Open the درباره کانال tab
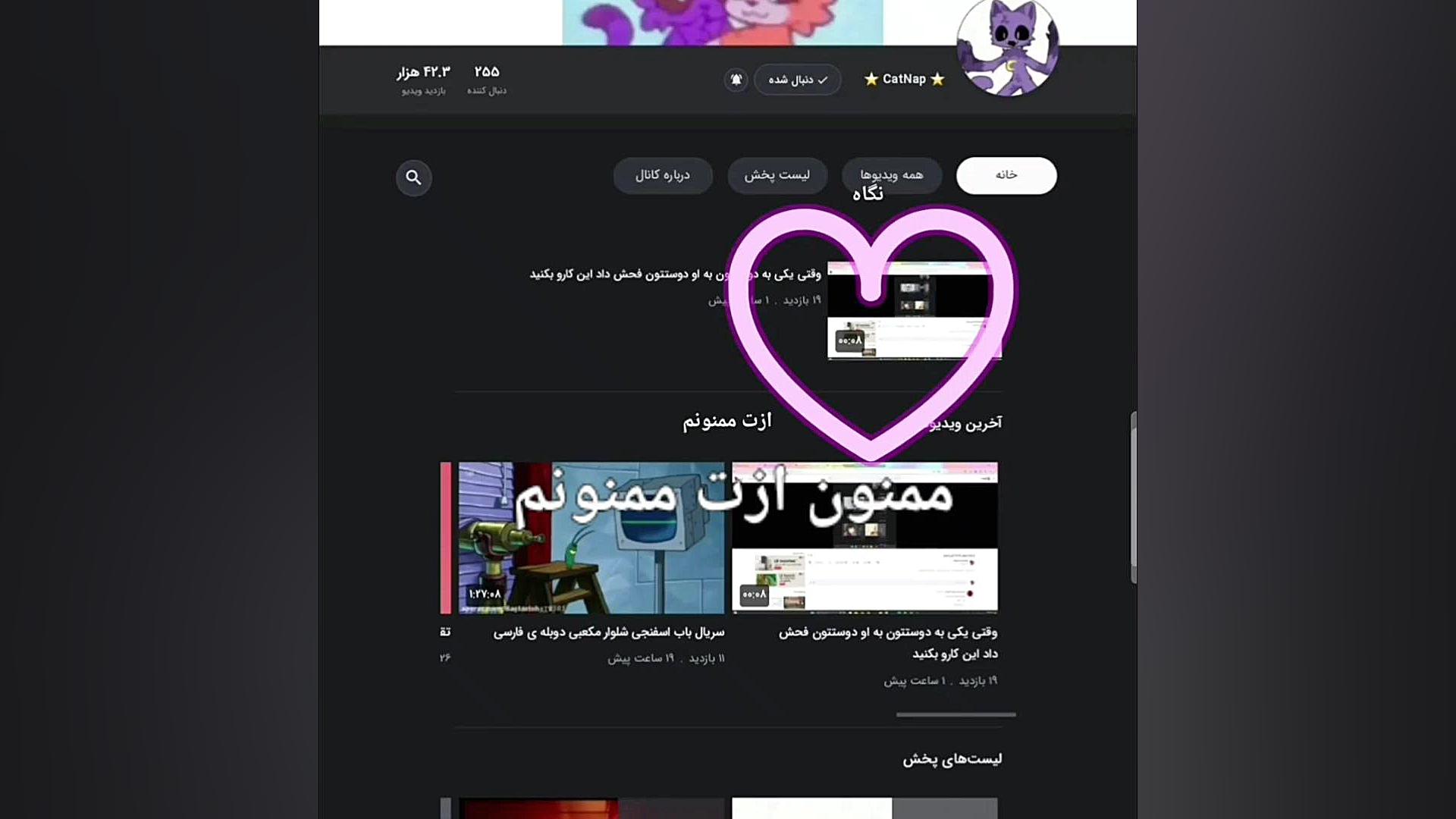The width and height of the screenshot is (1456, 819). (x=662, y=175)
